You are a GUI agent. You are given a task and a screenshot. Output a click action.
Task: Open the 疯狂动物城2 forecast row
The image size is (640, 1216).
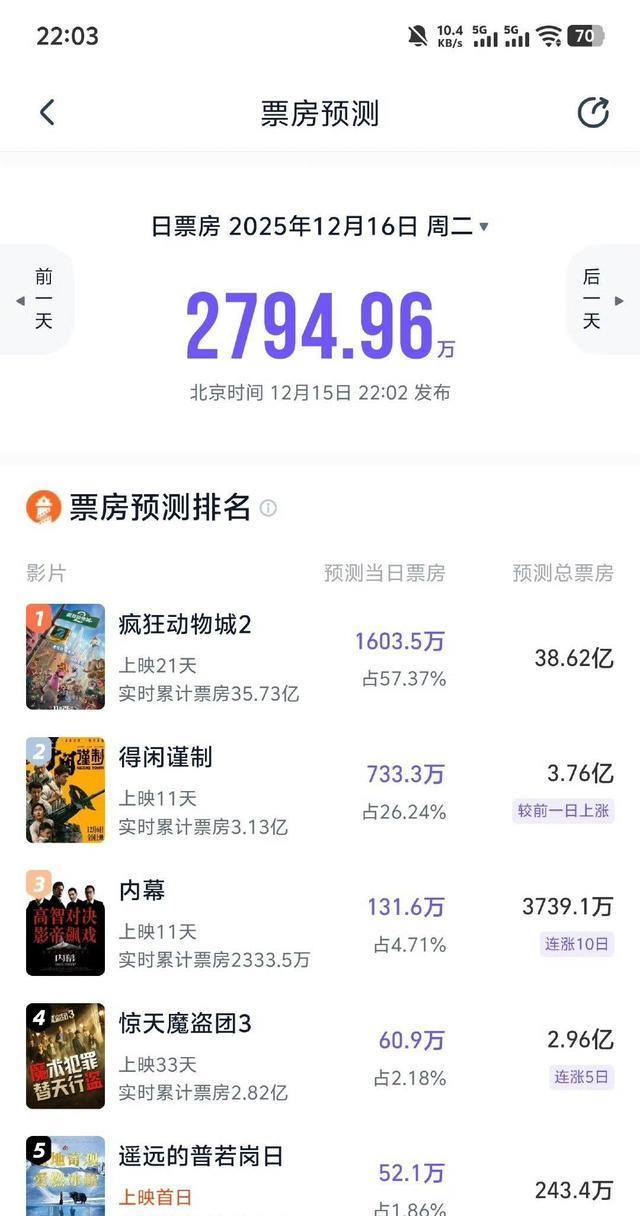pos(320,657)
